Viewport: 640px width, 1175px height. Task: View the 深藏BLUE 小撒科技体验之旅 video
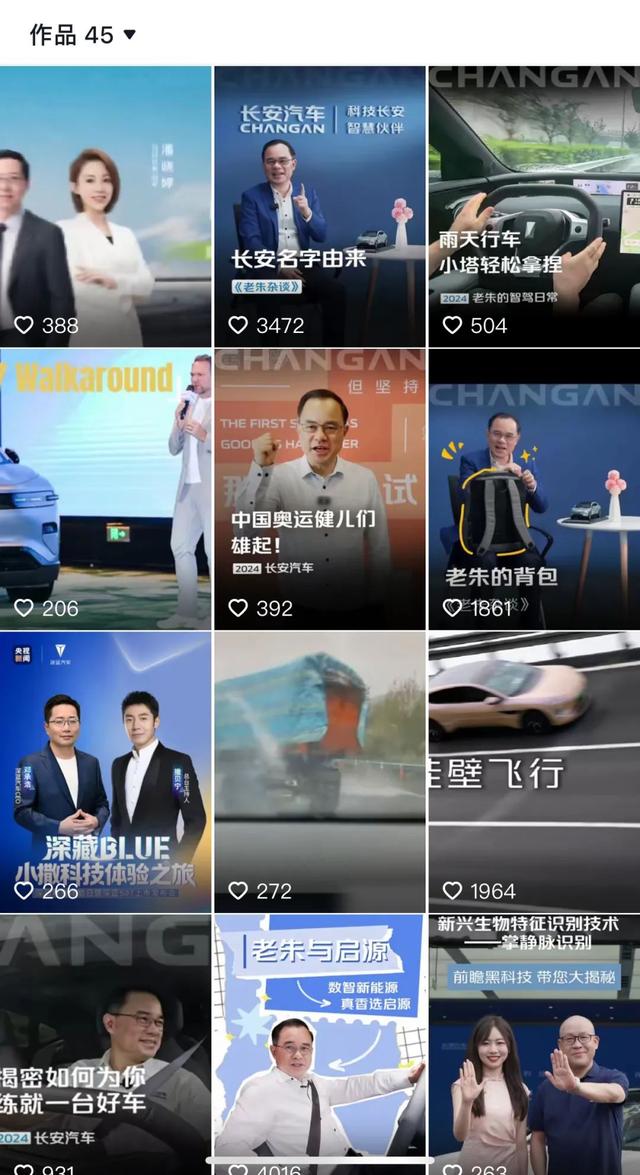pos(105,771)
